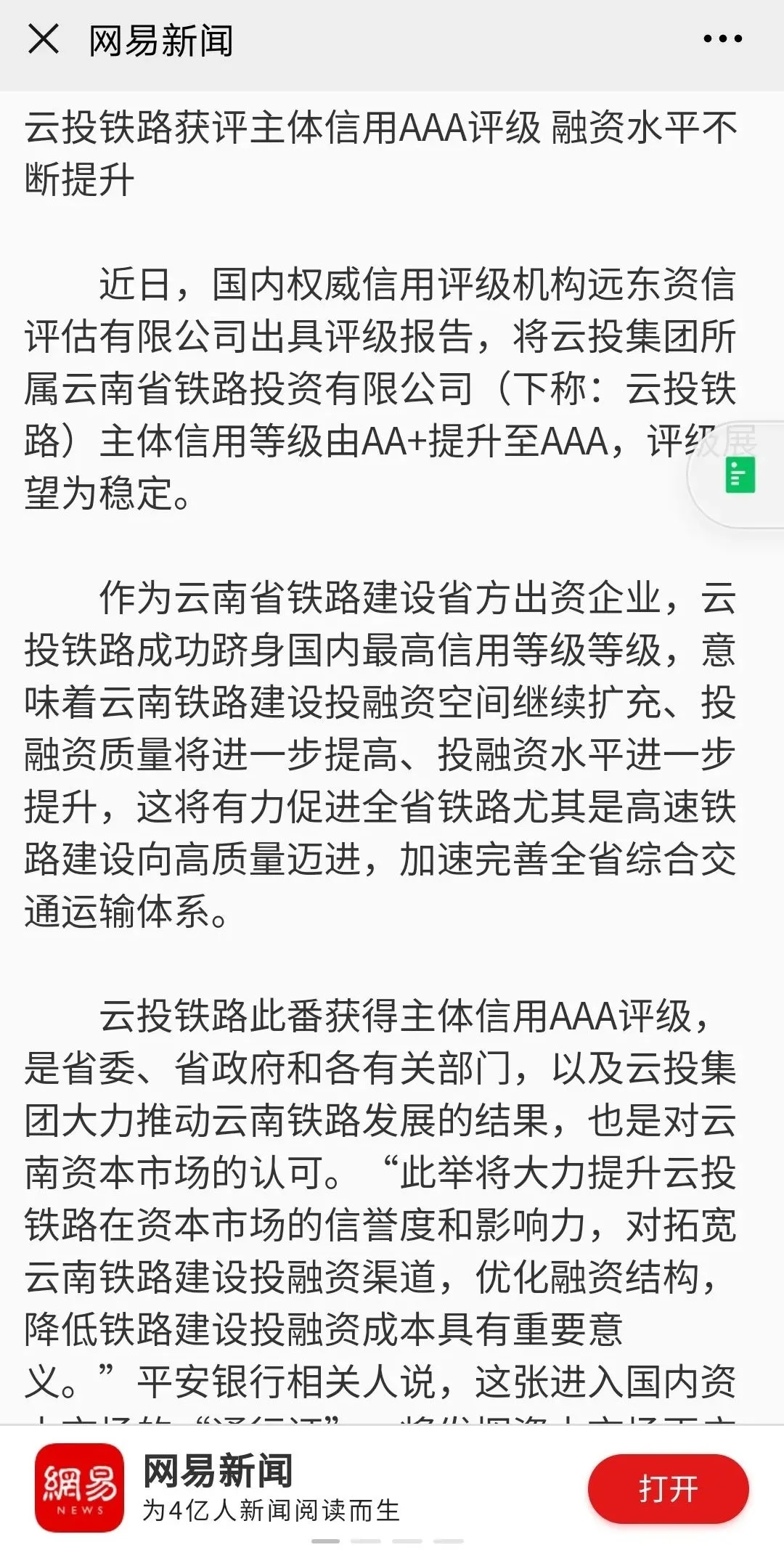Viewport: 784px width, 1550px height.
Task: Tap the green floating document icon
Action: [740, 476]
